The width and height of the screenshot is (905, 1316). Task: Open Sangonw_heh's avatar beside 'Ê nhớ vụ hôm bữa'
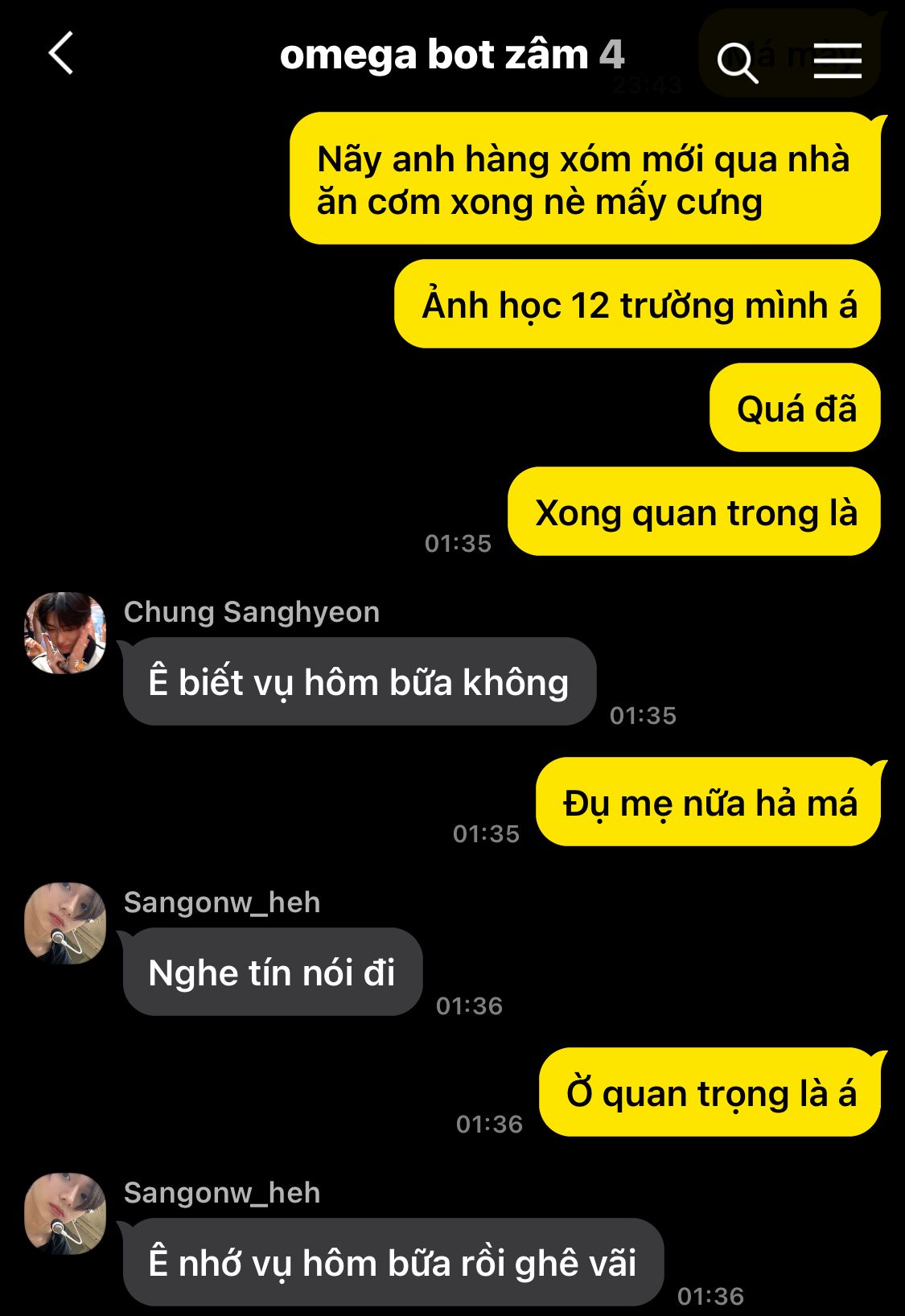click(65, 1213)
